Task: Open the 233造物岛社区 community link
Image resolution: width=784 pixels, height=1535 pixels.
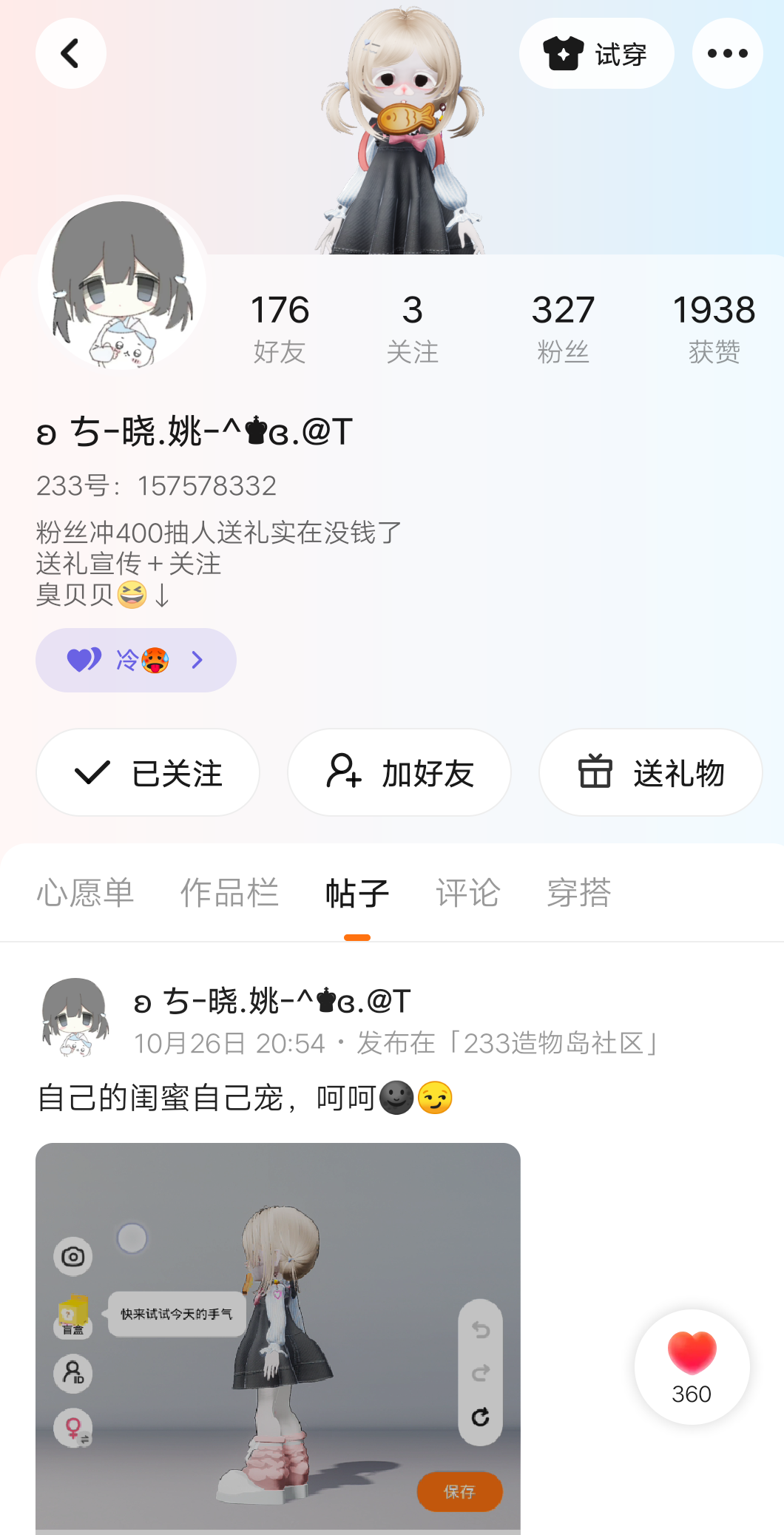Action: coord(510,1043)
